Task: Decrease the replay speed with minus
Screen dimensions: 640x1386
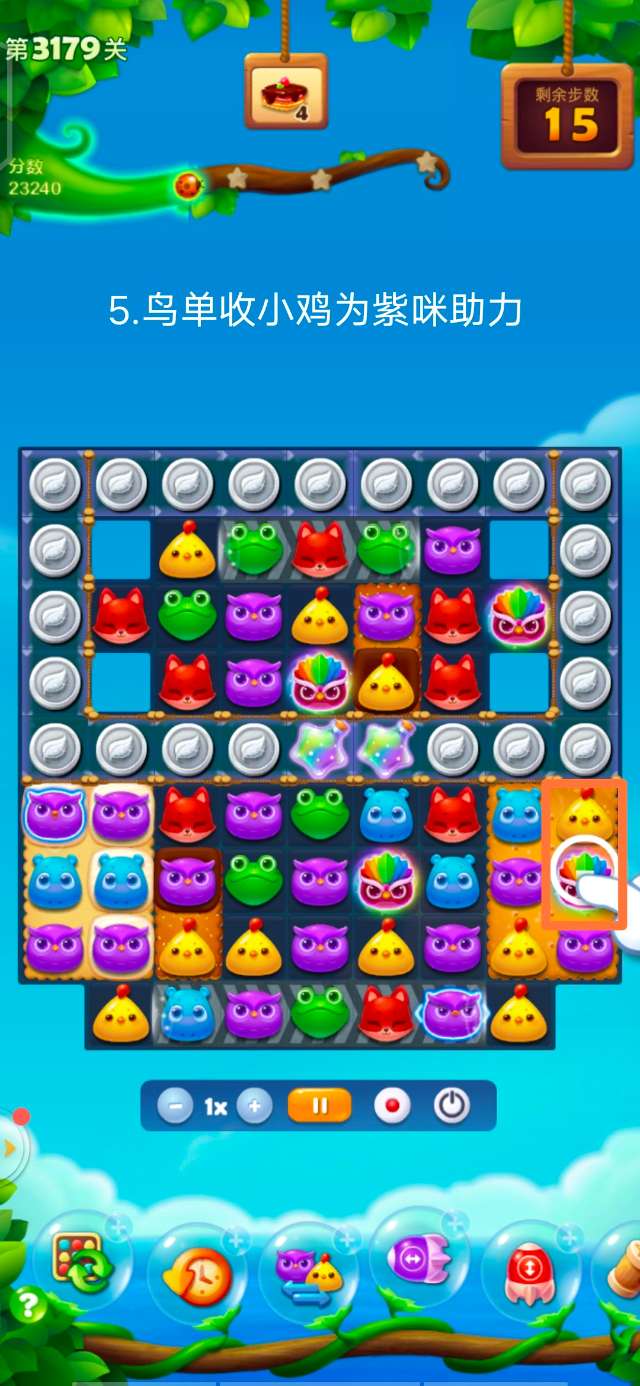Action: [x=175, y=1106]
